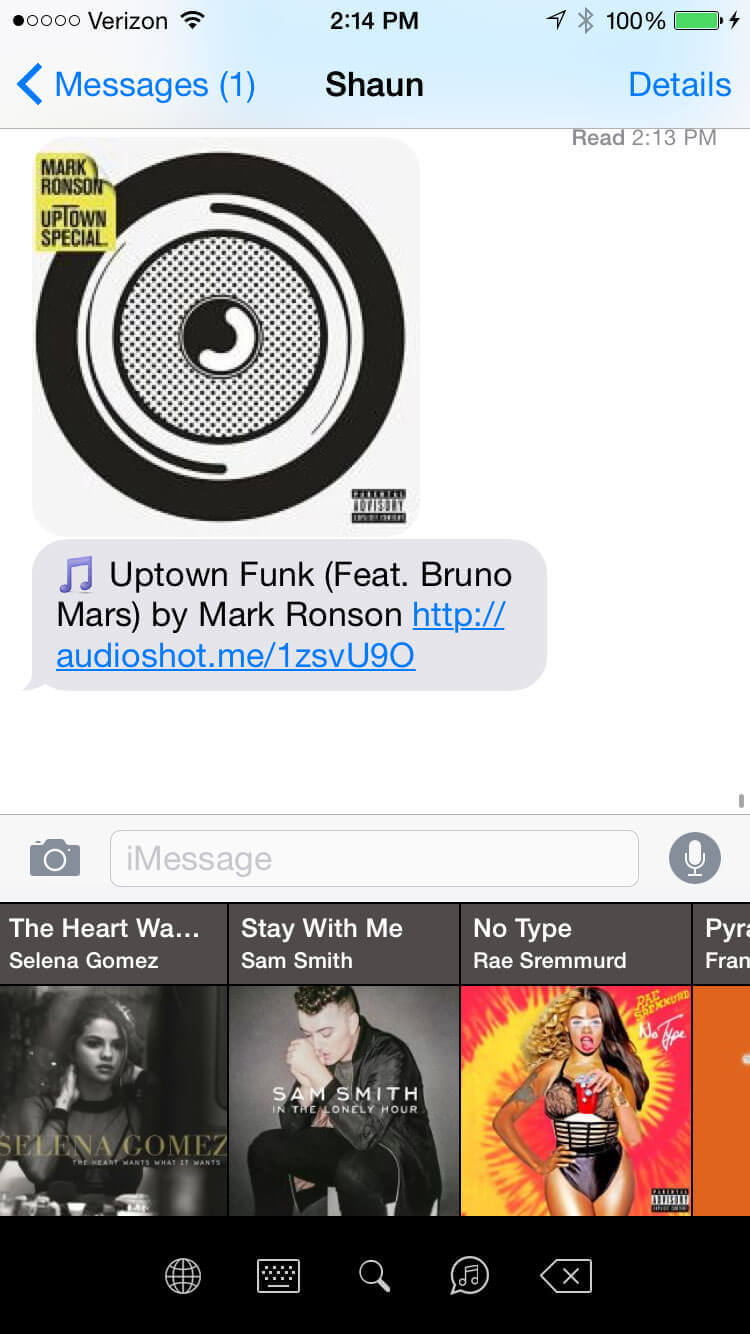Image resolution: width=750 pixels, height=1334 pixels.
Task: Go back to the Messages list
Action: tap(135, 85)
